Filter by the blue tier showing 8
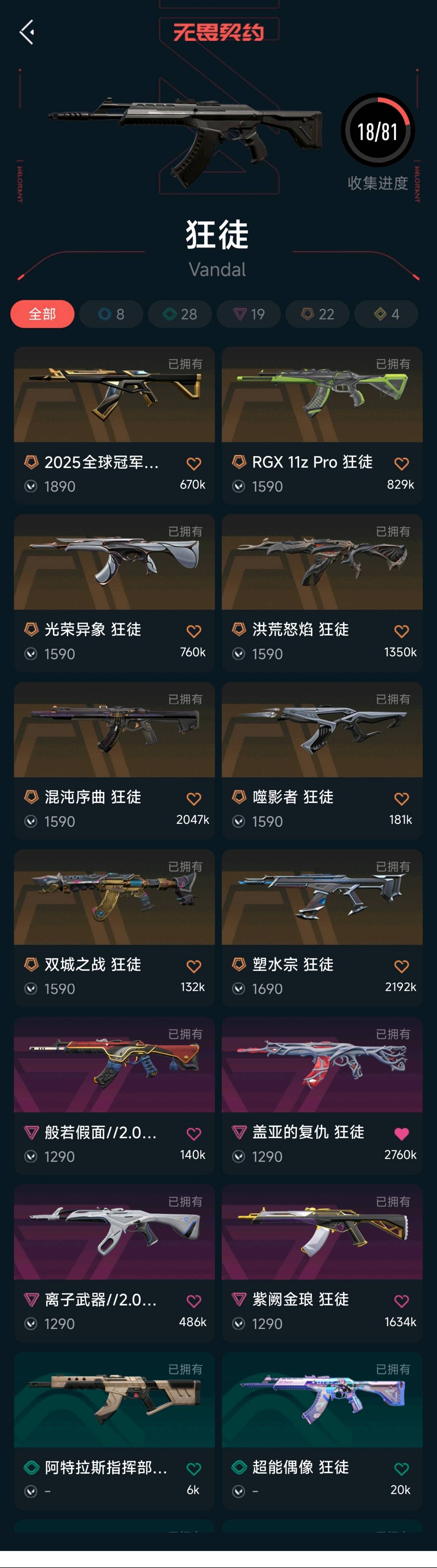Image resolution: width=437 pixels, height=1568 pixels. click(111, 314)
